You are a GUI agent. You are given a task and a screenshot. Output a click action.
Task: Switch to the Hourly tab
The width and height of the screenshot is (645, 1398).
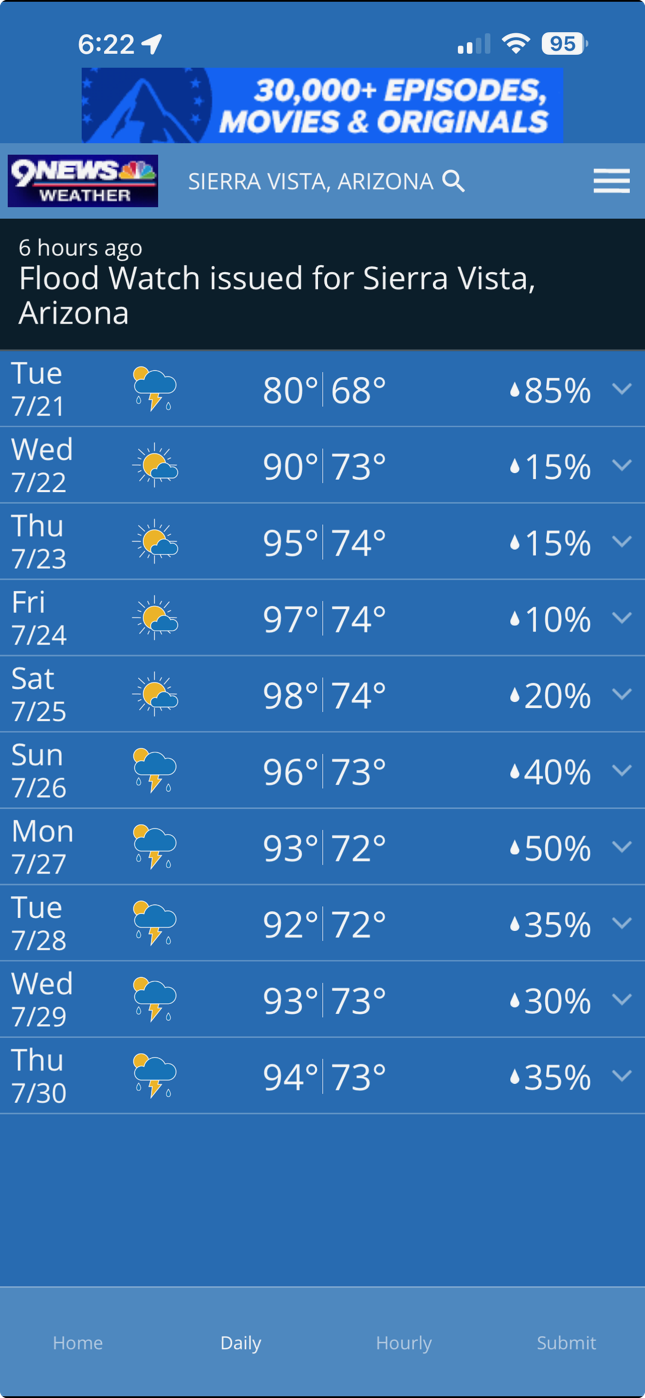pos(404,1343)
